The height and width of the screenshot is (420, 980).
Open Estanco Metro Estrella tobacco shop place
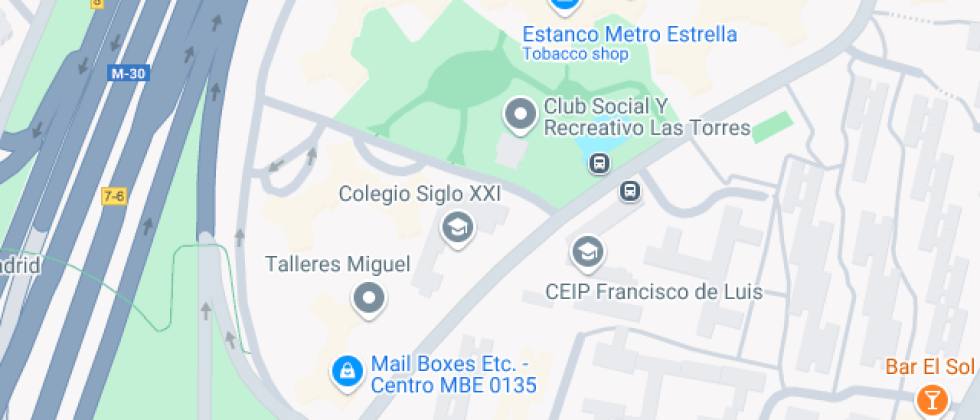pyautogui.click(x=565, y=6)
